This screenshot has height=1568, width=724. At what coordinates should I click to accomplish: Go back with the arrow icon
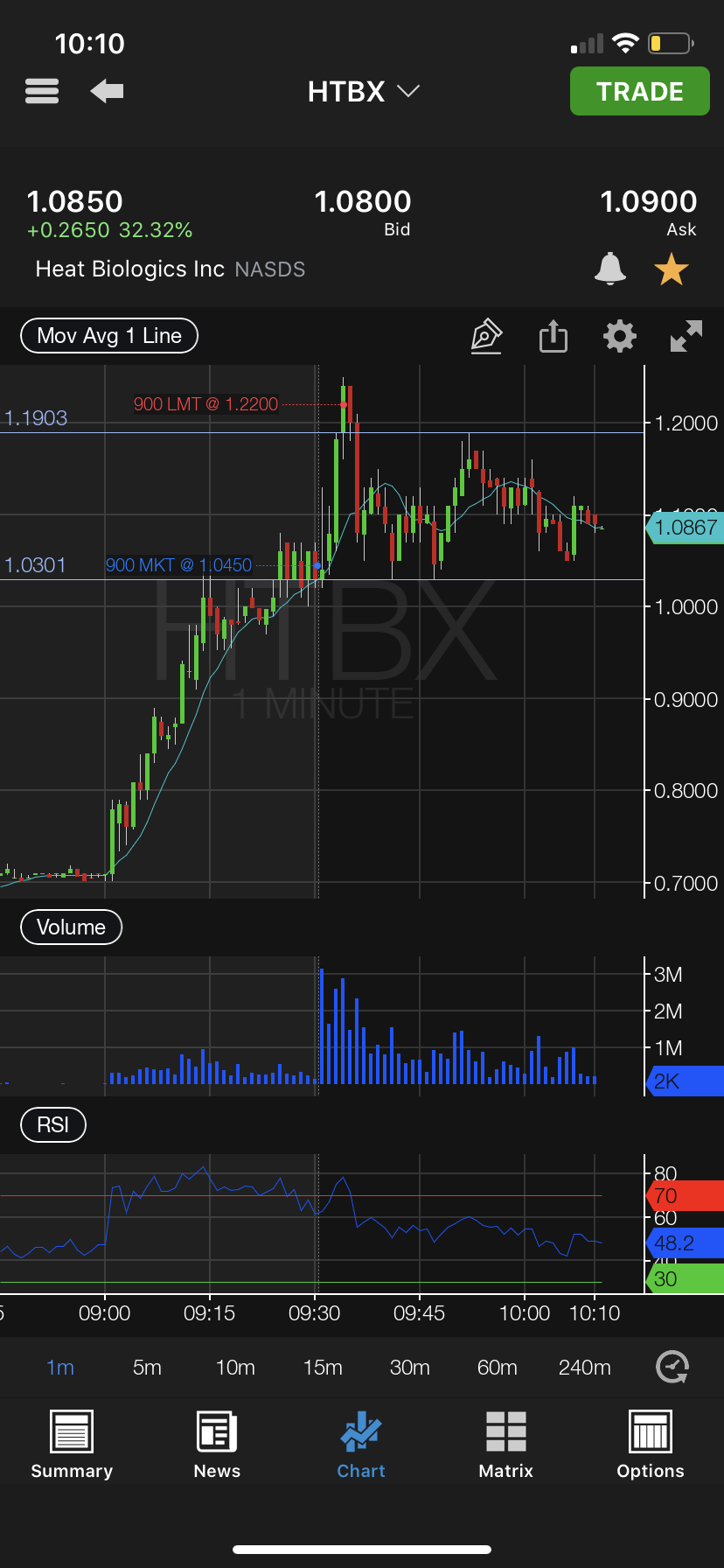pyautogui.click(x=107, y=91)
